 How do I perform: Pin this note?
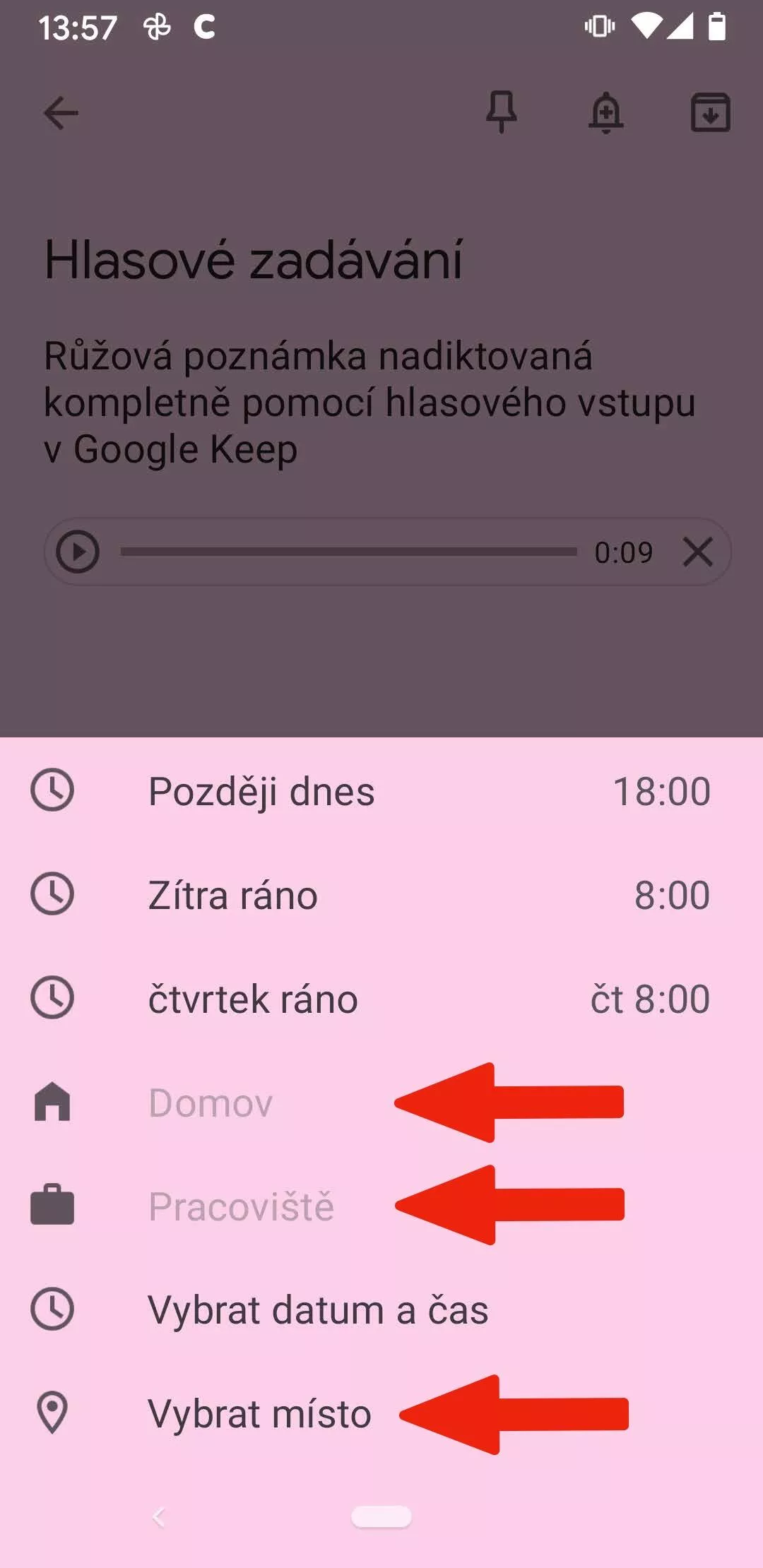click(x=502, y=112)
